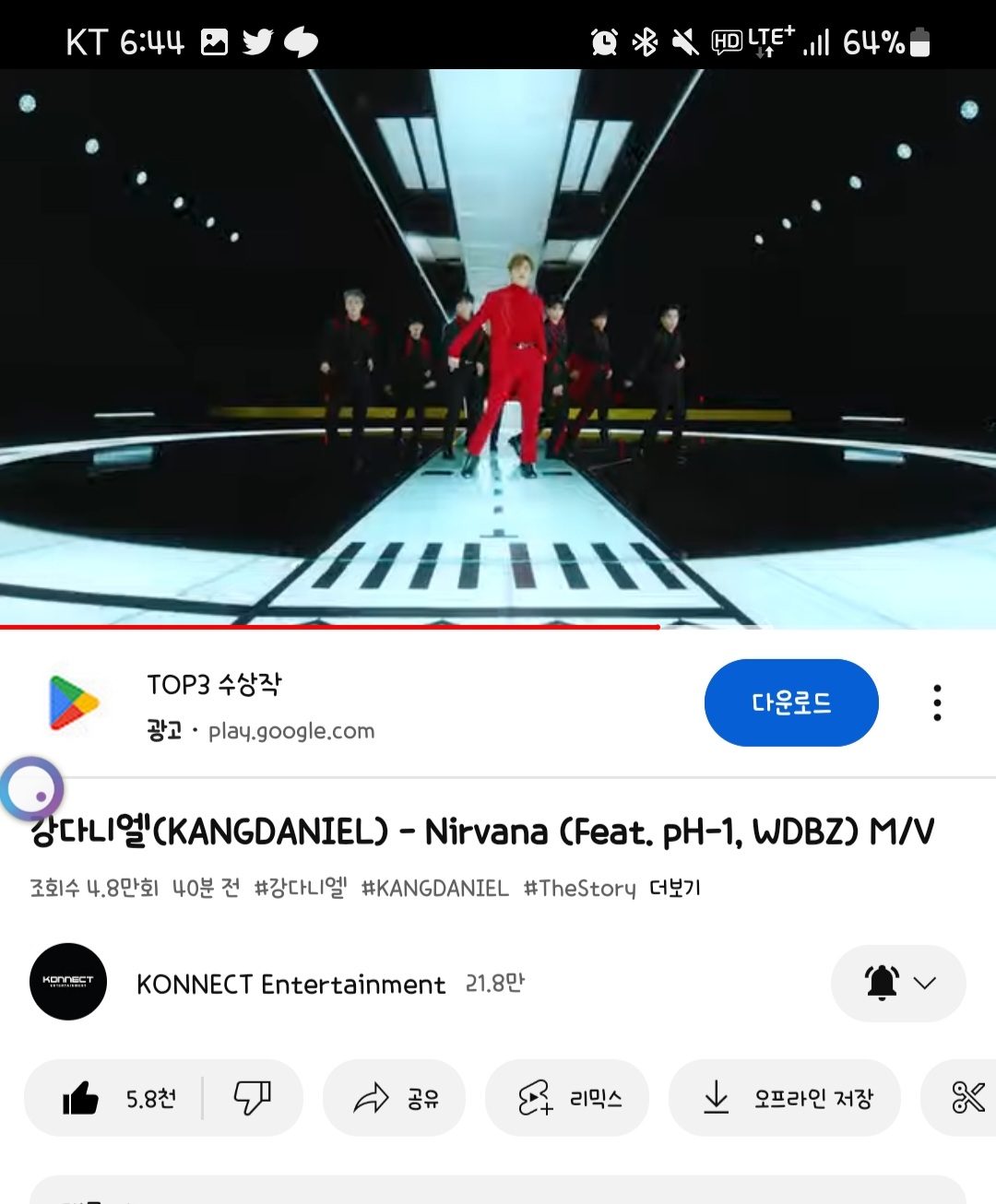The image size is (996, 1204).
Task: Open the notification bell dropdown
Action: coord(898,983)
